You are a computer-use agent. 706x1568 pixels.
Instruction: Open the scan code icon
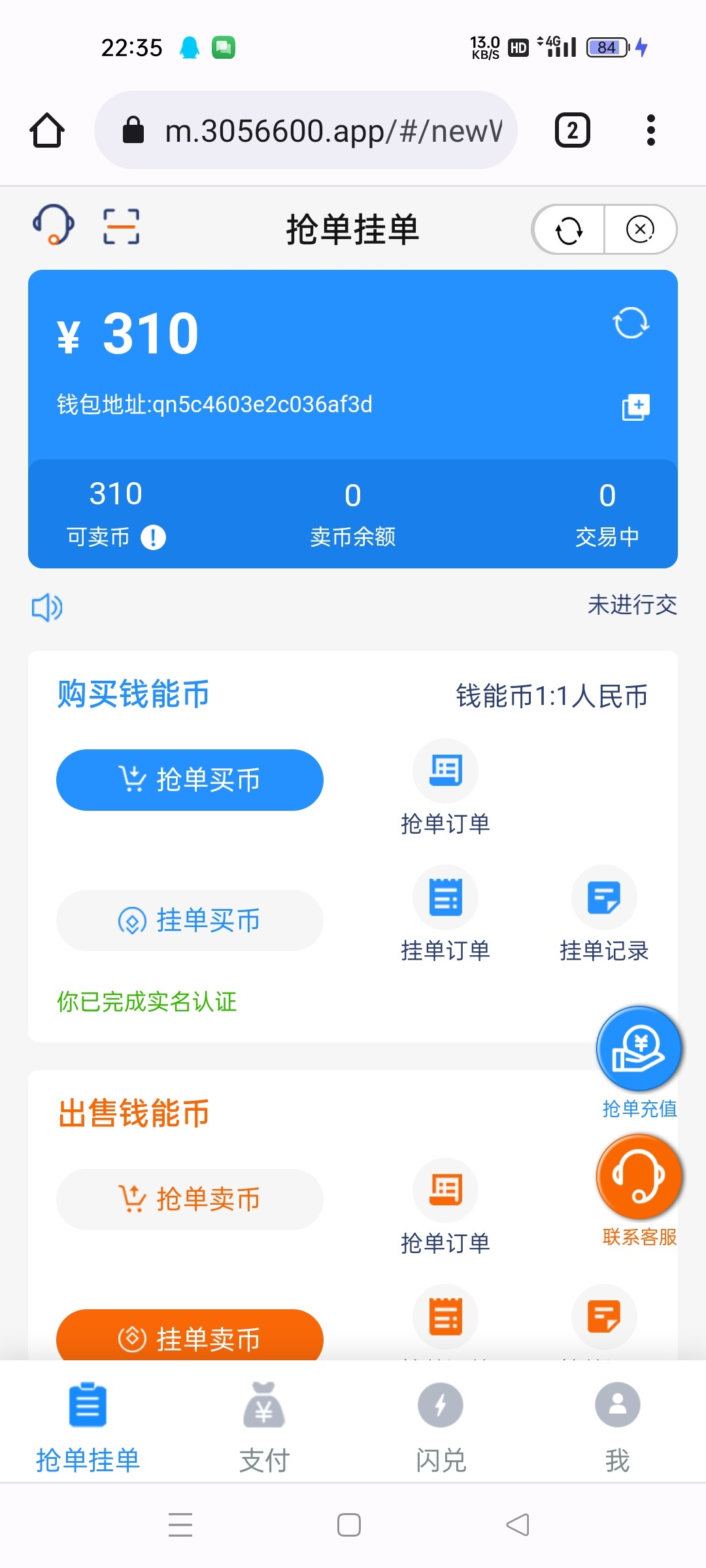pyautogui.click(x=121, y=226)
